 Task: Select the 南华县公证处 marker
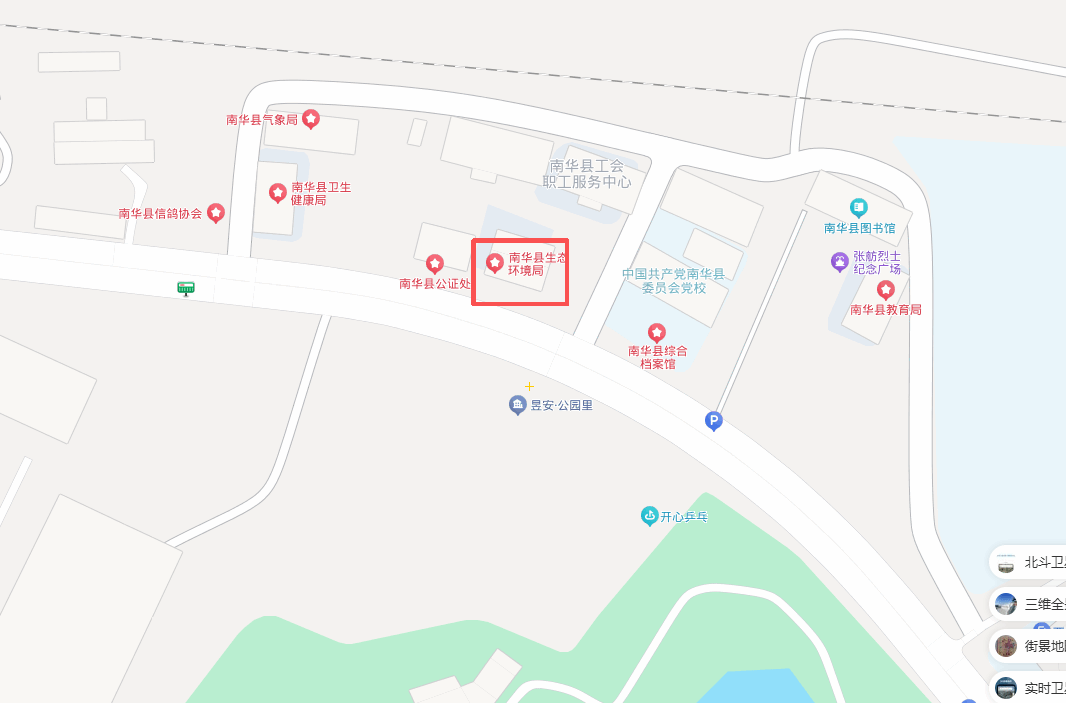(x=434, y=263)
